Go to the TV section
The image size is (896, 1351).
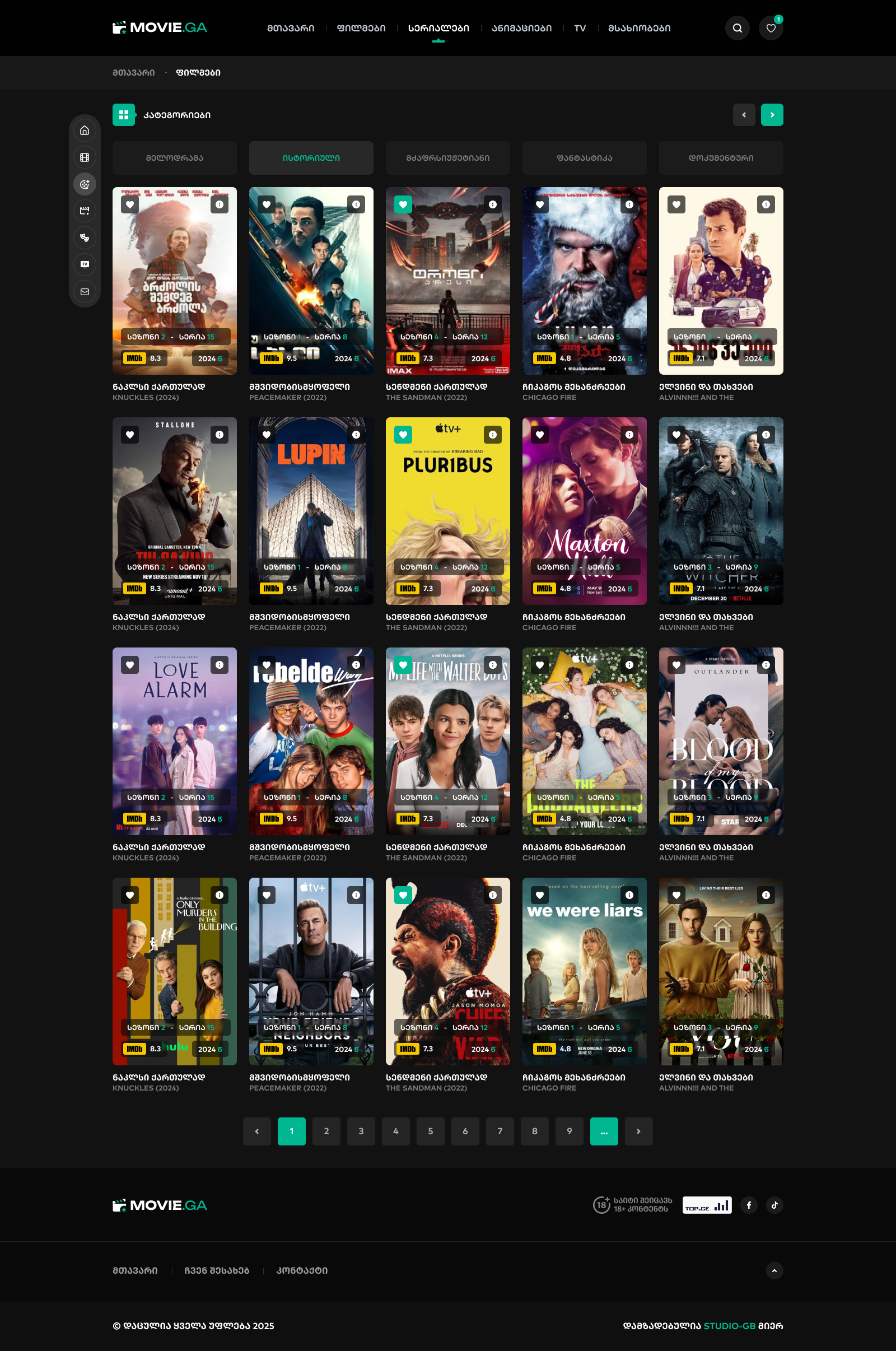(580, 28)
